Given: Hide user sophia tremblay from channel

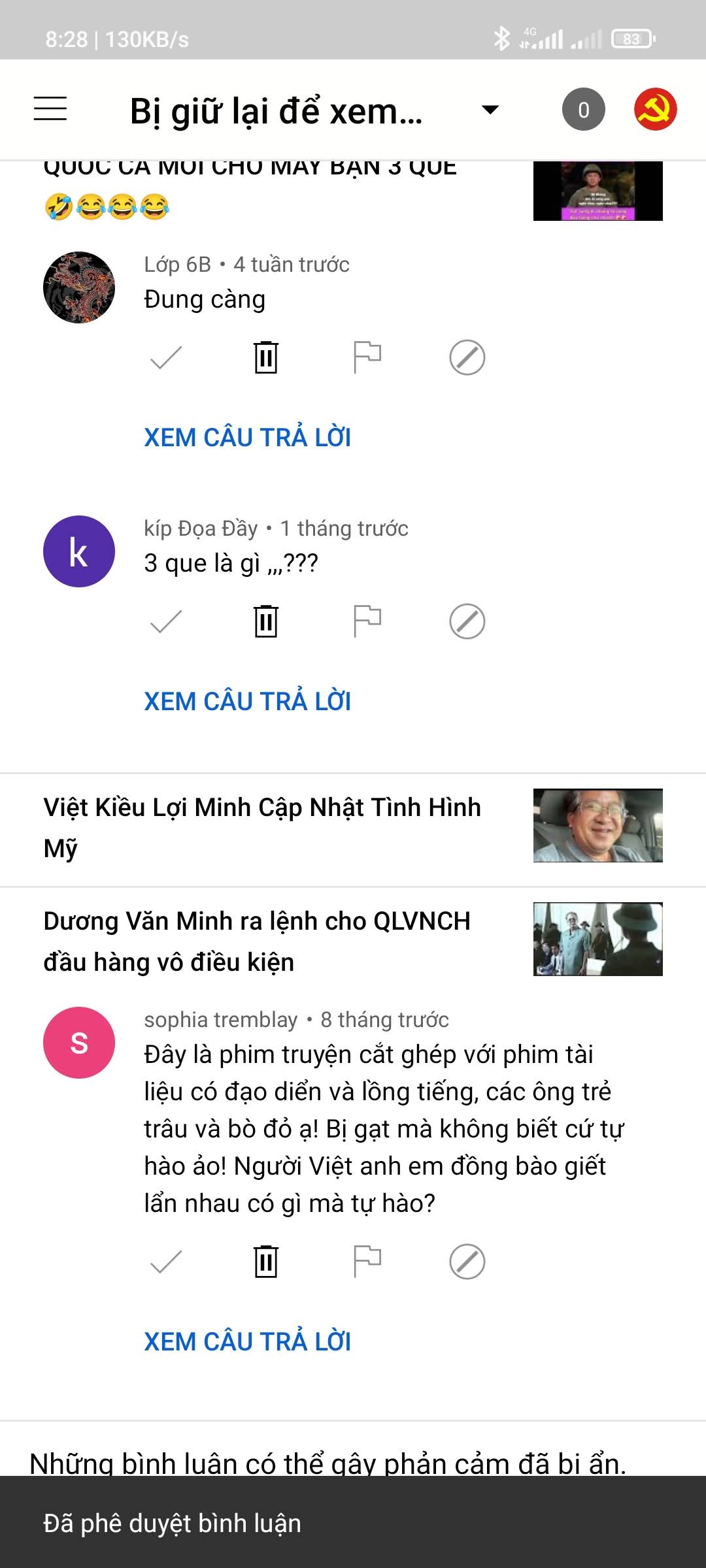Looking at the screenshot, I should point(467,1262).
